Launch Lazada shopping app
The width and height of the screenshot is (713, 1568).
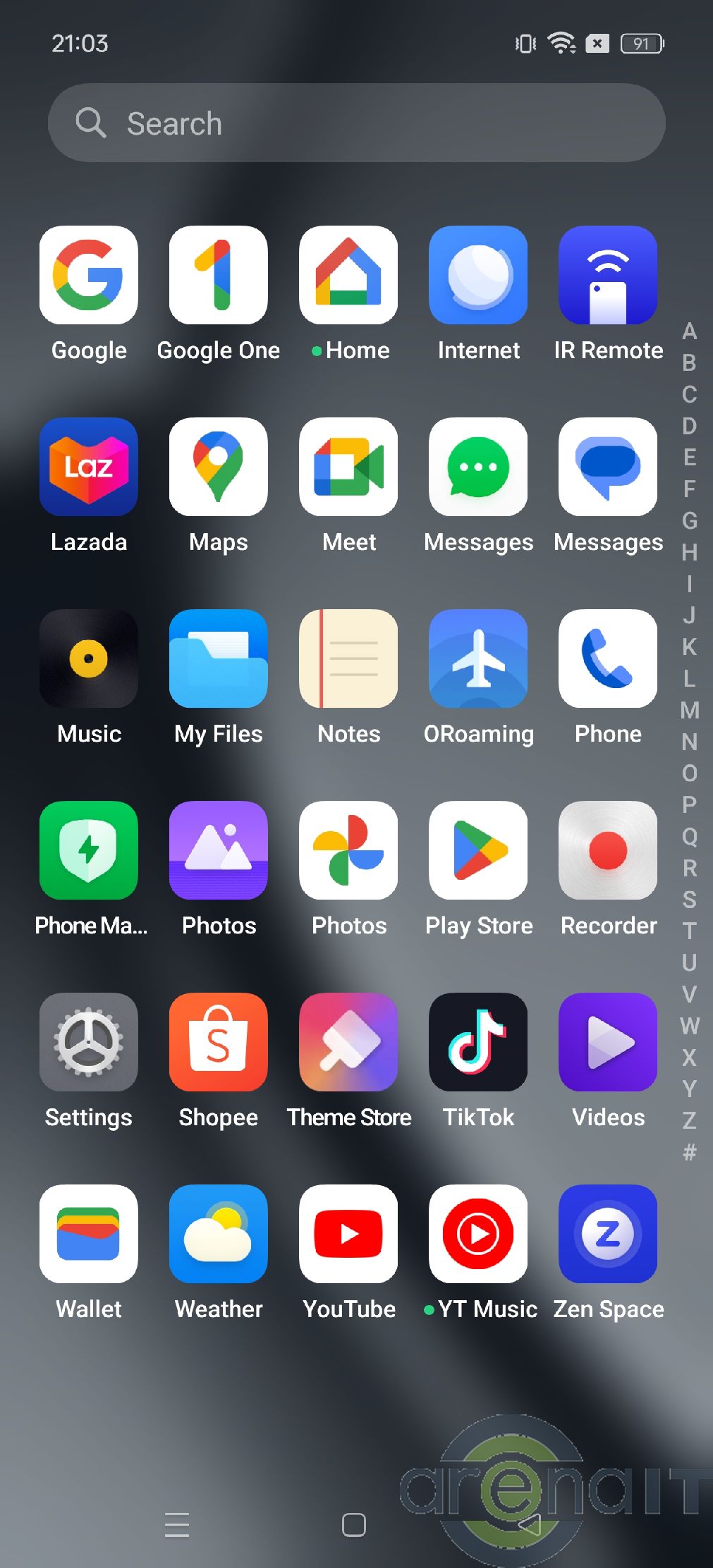coord(89,467)
